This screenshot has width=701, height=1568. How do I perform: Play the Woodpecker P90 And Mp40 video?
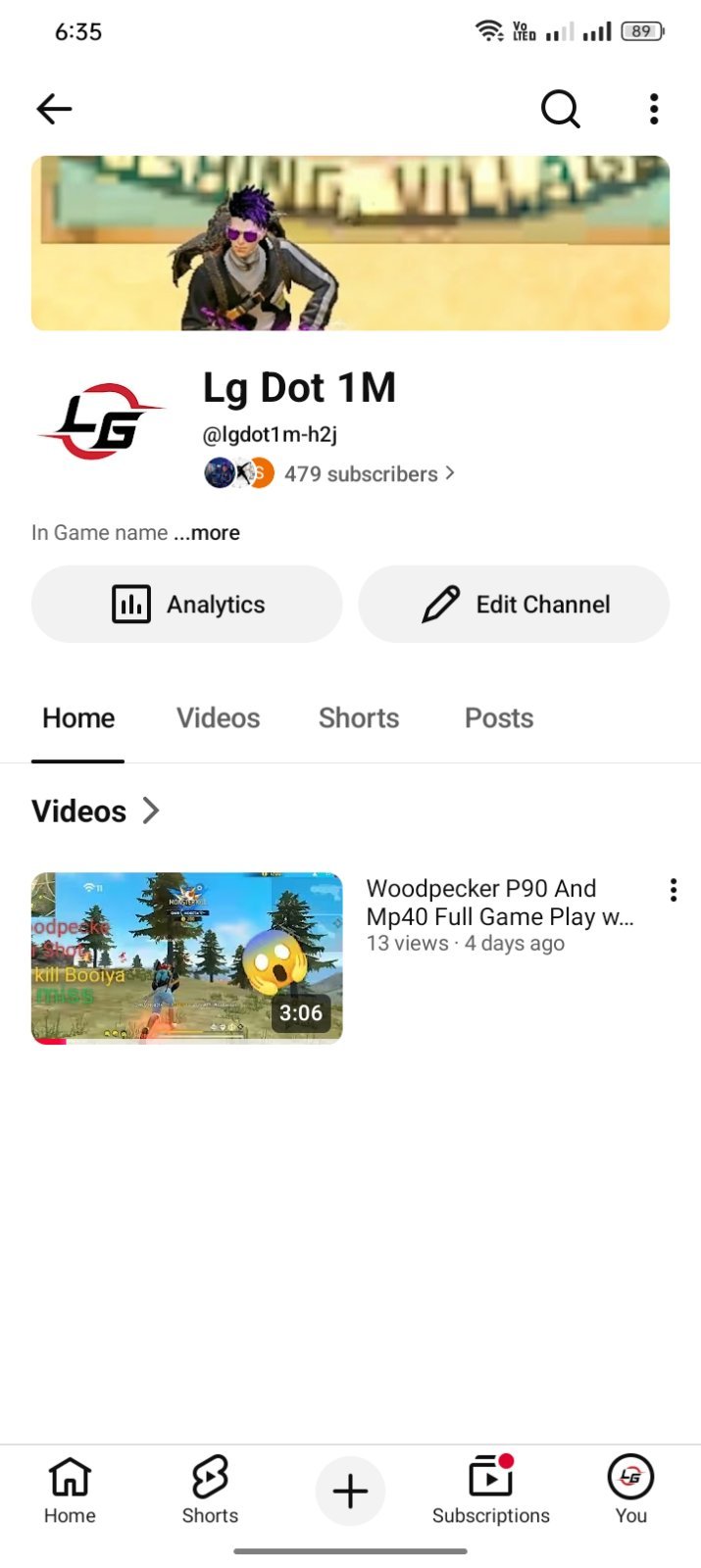point(187,957)
